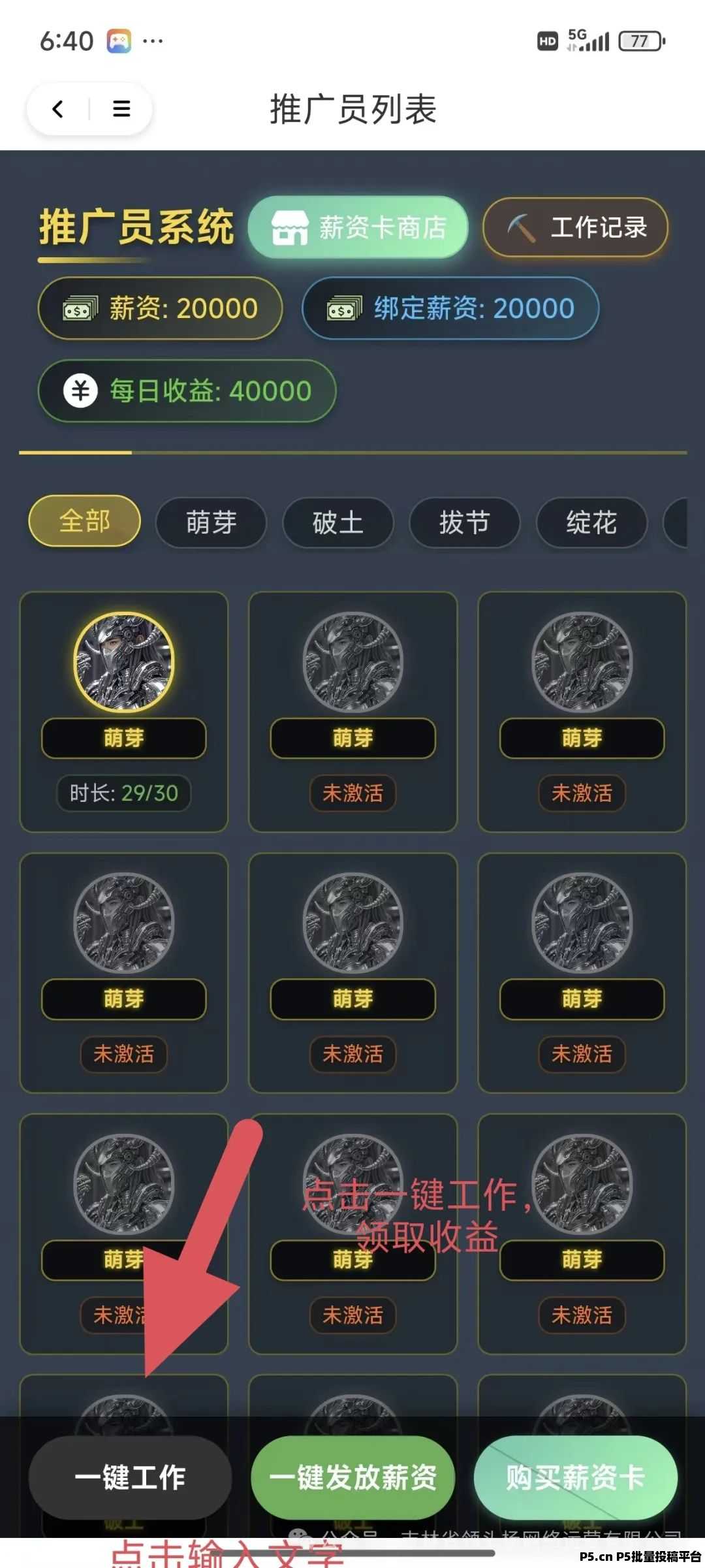This screenshot has width=705, height=1568.
Task: Tap 一键发放薪资 to pay salaries
Action: click(x=353, y=1477)
